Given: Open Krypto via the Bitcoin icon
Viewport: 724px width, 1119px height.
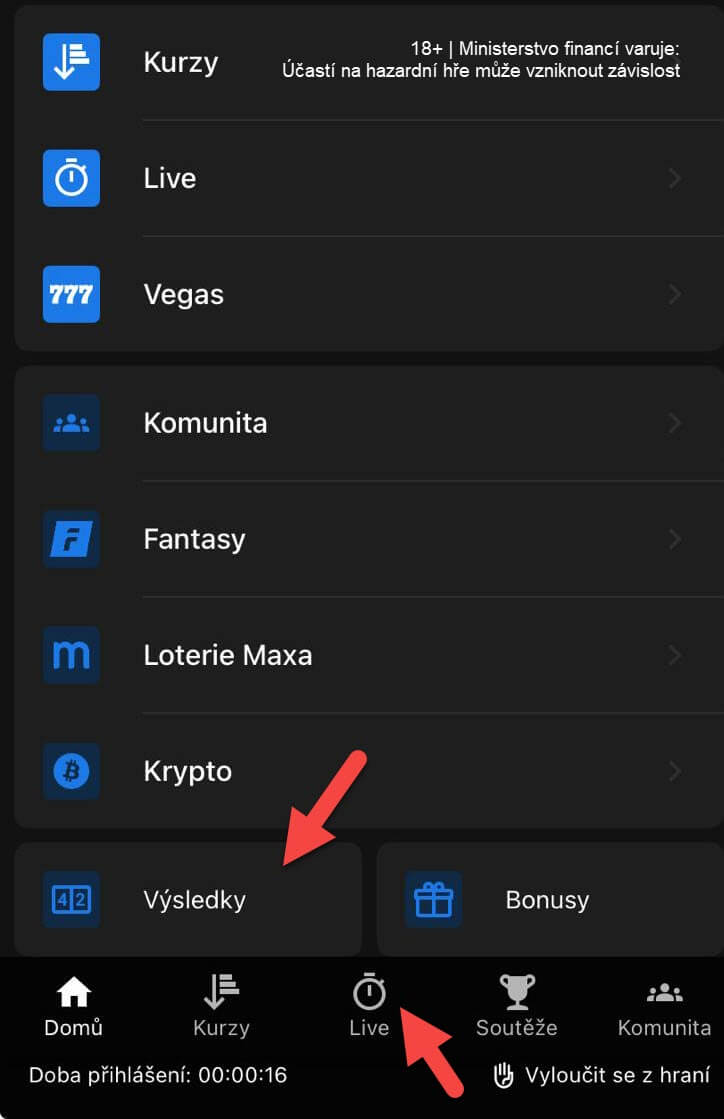Looking at the screenshot, I should tap(71, 771).
